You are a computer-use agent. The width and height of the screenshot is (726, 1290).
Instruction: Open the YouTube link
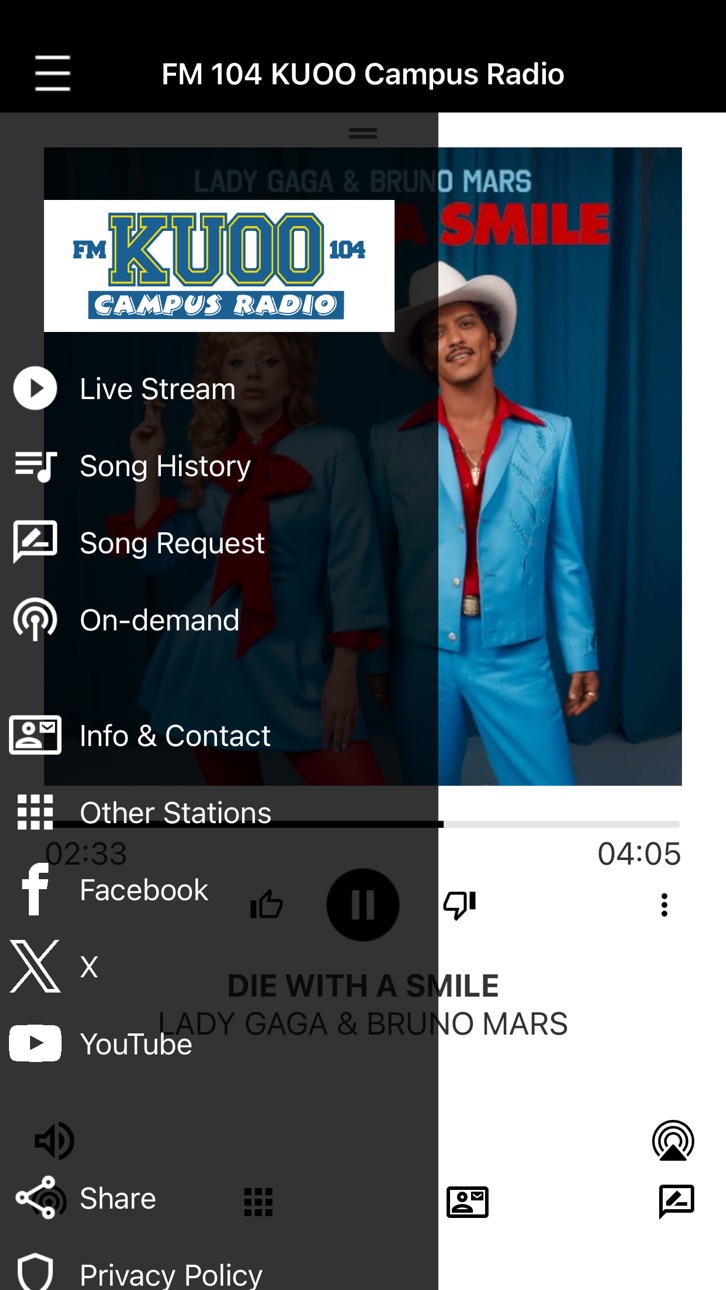(219, 1043)
